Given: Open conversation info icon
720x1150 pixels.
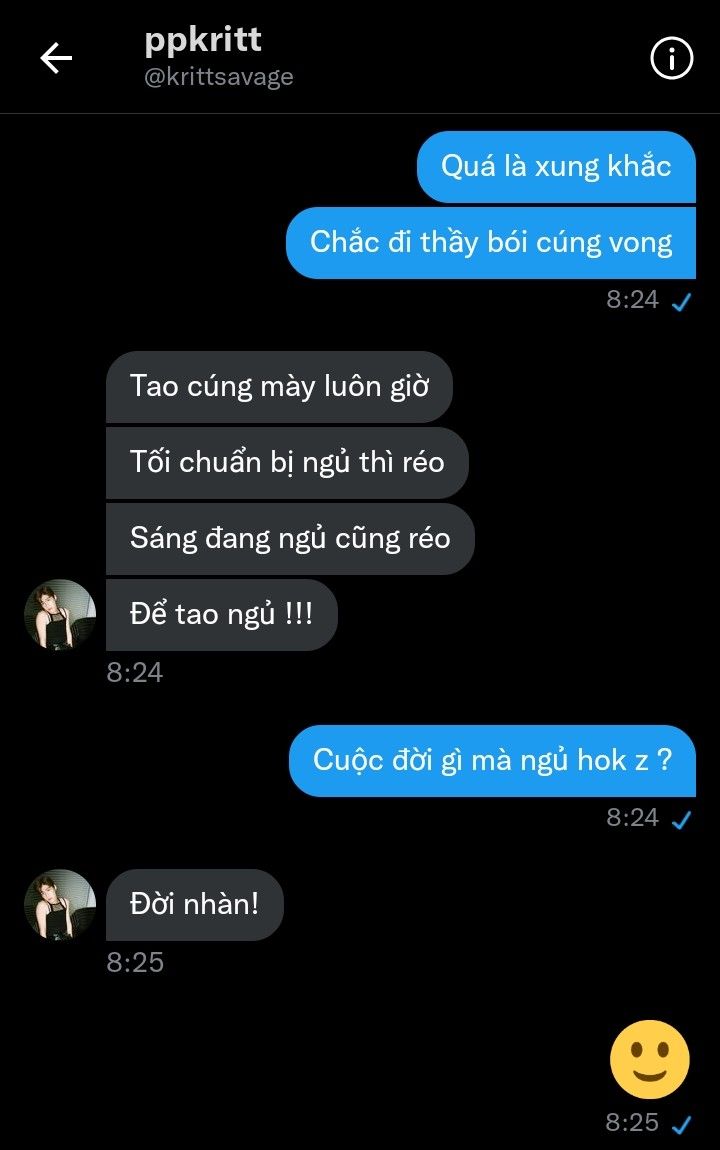Looking at the screenshot, I should point(671,59).
